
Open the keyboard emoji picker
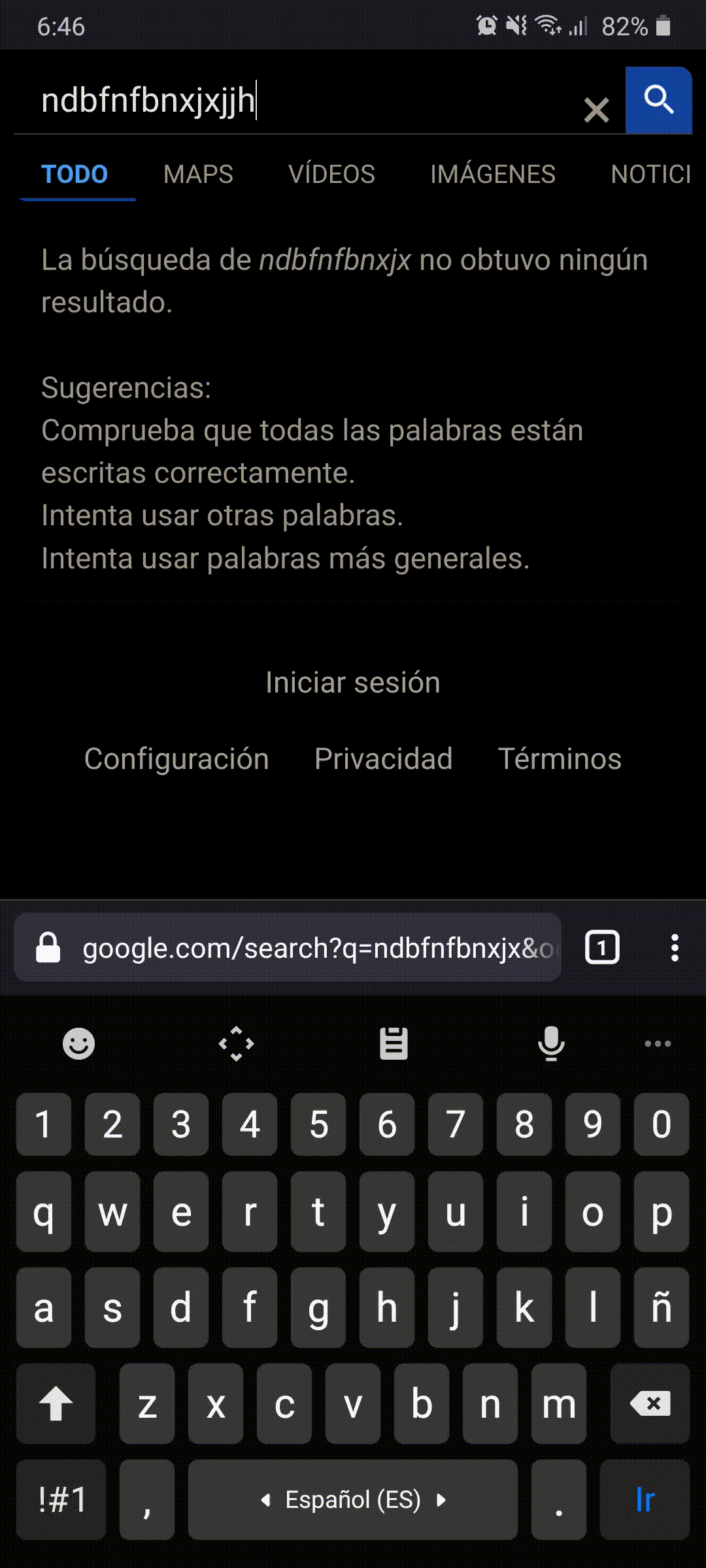[x=78, y=1043]
